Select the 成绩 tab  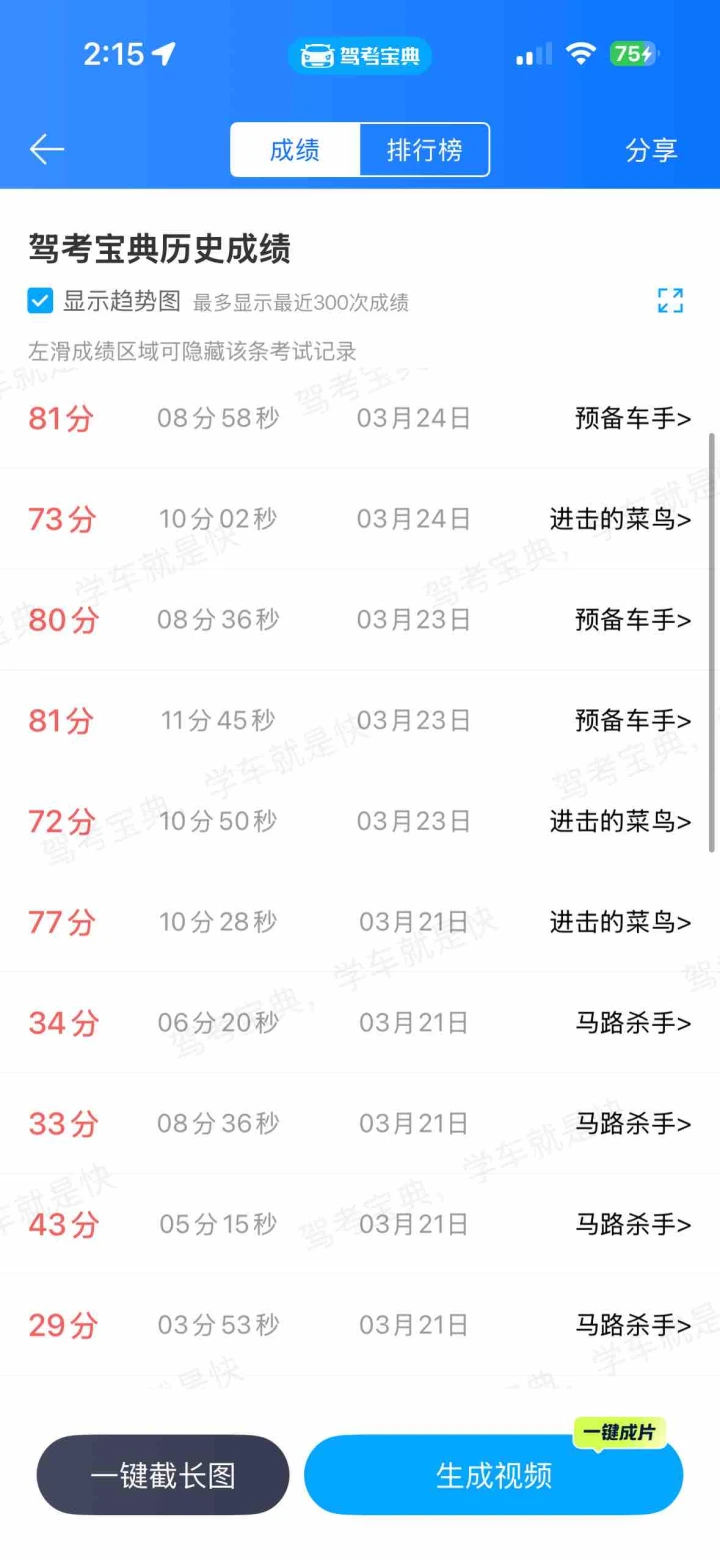295,150
